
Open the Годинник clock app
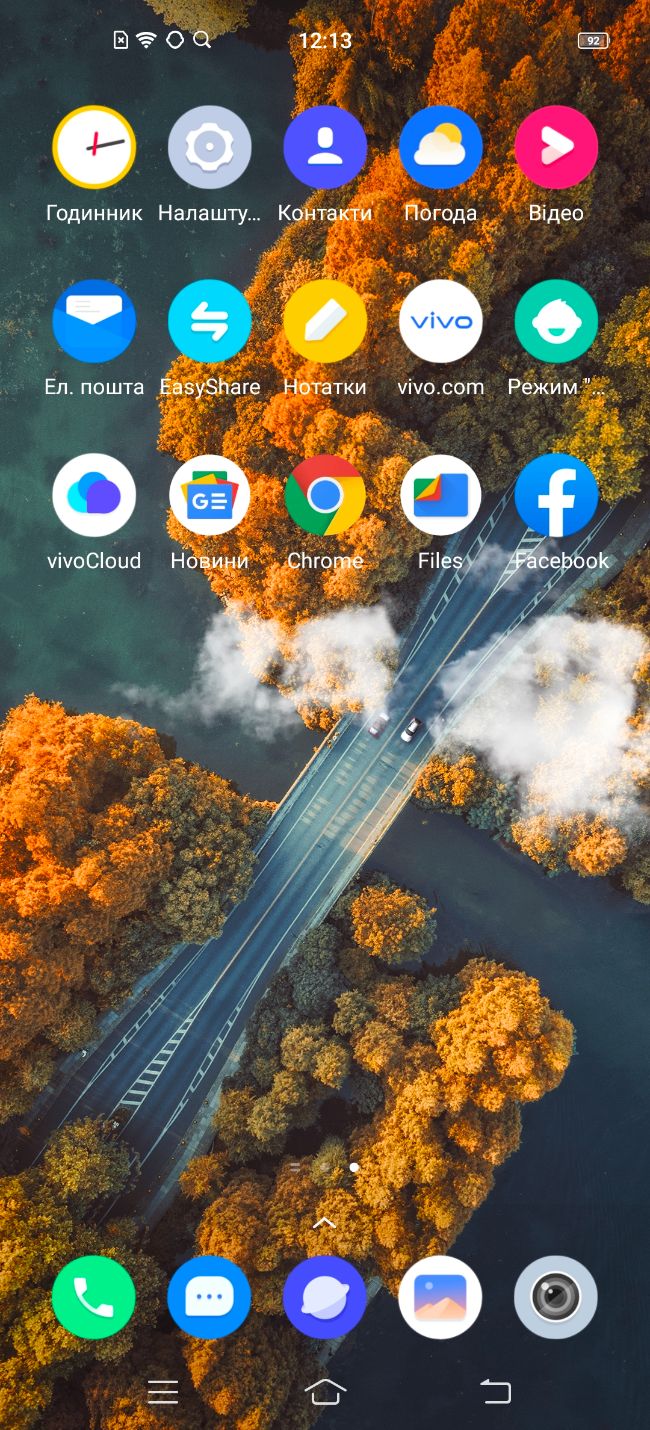coord(94,148)
